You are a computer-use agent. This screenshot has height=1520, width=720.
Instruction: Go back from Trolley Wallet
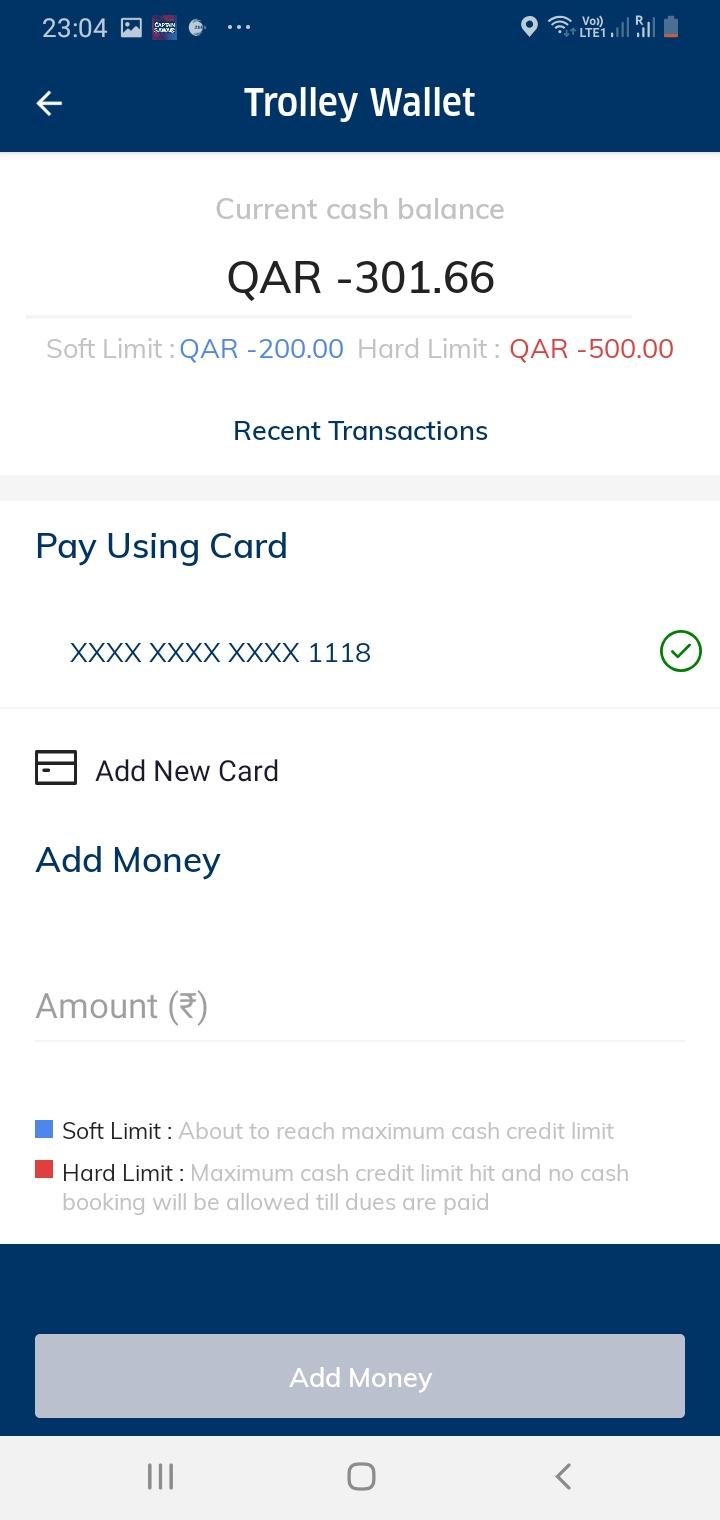tap(49, 103)
